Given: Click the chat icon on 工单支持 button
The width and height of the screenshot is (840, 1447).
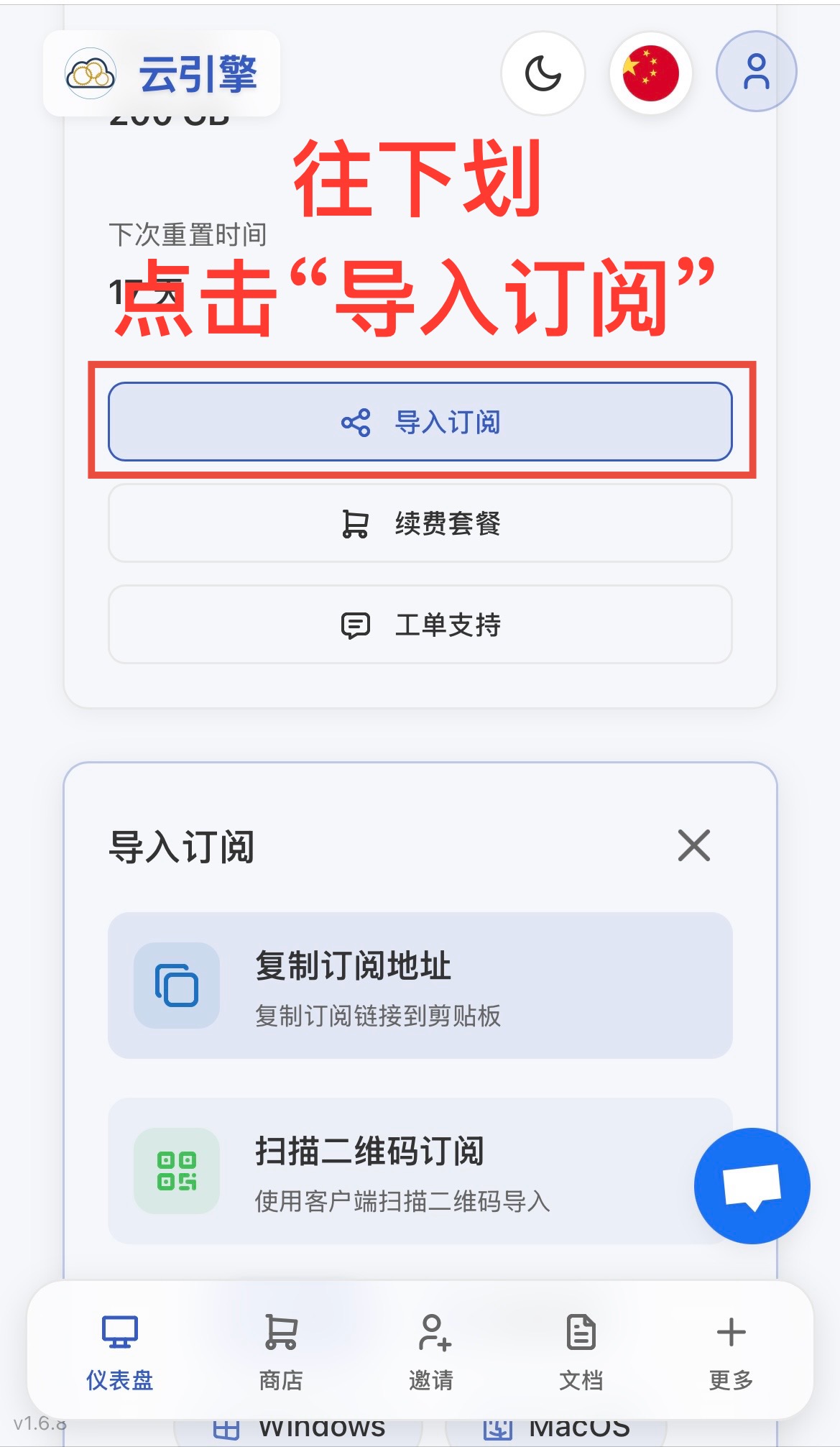Looking at the screenshot, I should (355, 624).
